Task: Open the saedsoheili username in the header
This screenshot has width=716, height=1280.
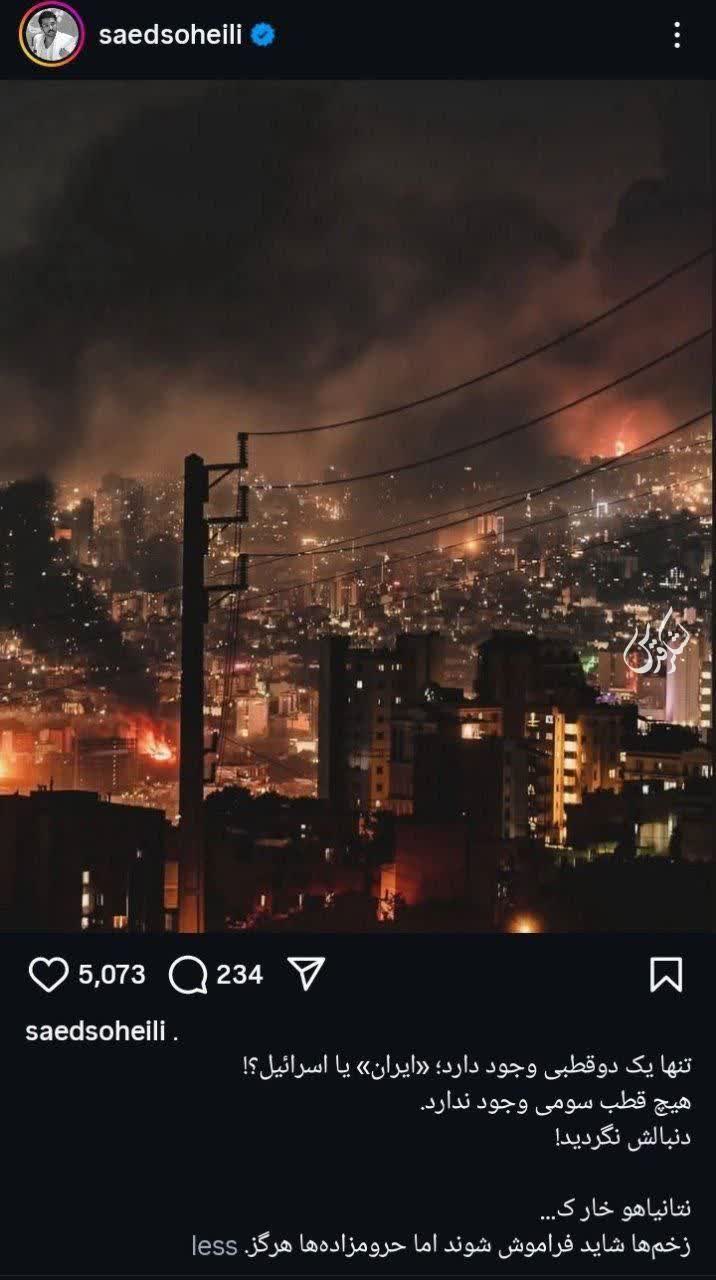Action: click(170, 36)
